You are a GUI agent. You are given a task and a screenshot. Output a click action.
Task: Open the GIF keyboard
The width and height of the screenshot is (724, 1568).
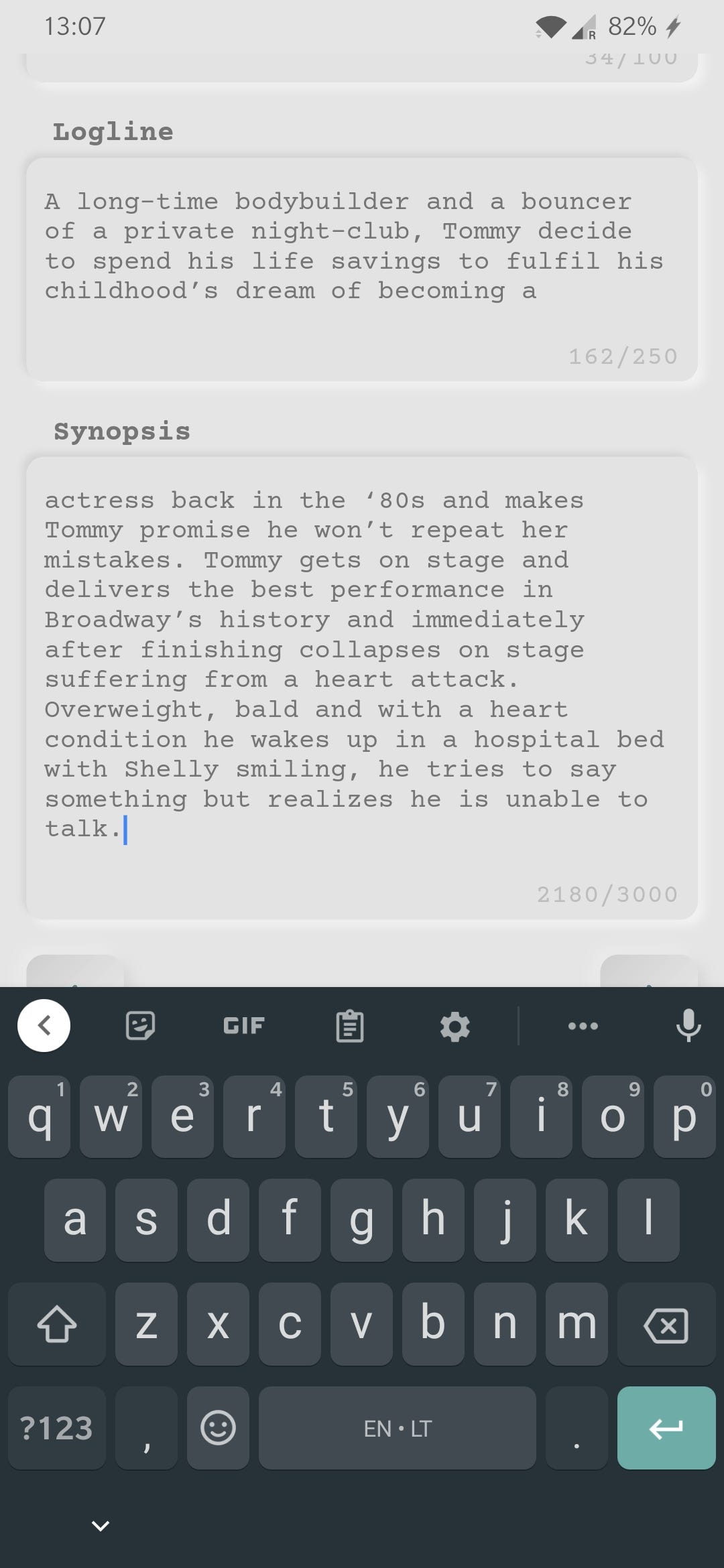[x=244, y=1025]
